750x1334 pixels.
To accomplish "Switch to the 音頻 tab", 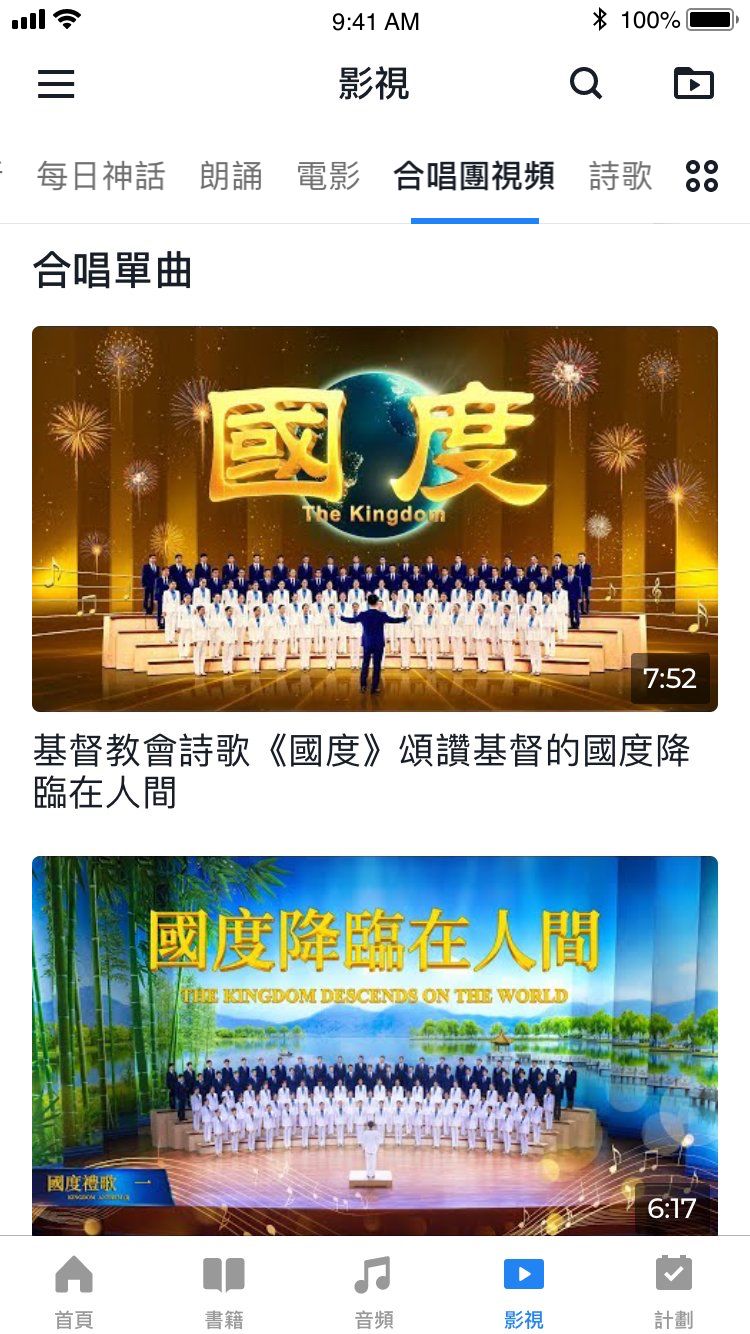I will click(374, 1291).
